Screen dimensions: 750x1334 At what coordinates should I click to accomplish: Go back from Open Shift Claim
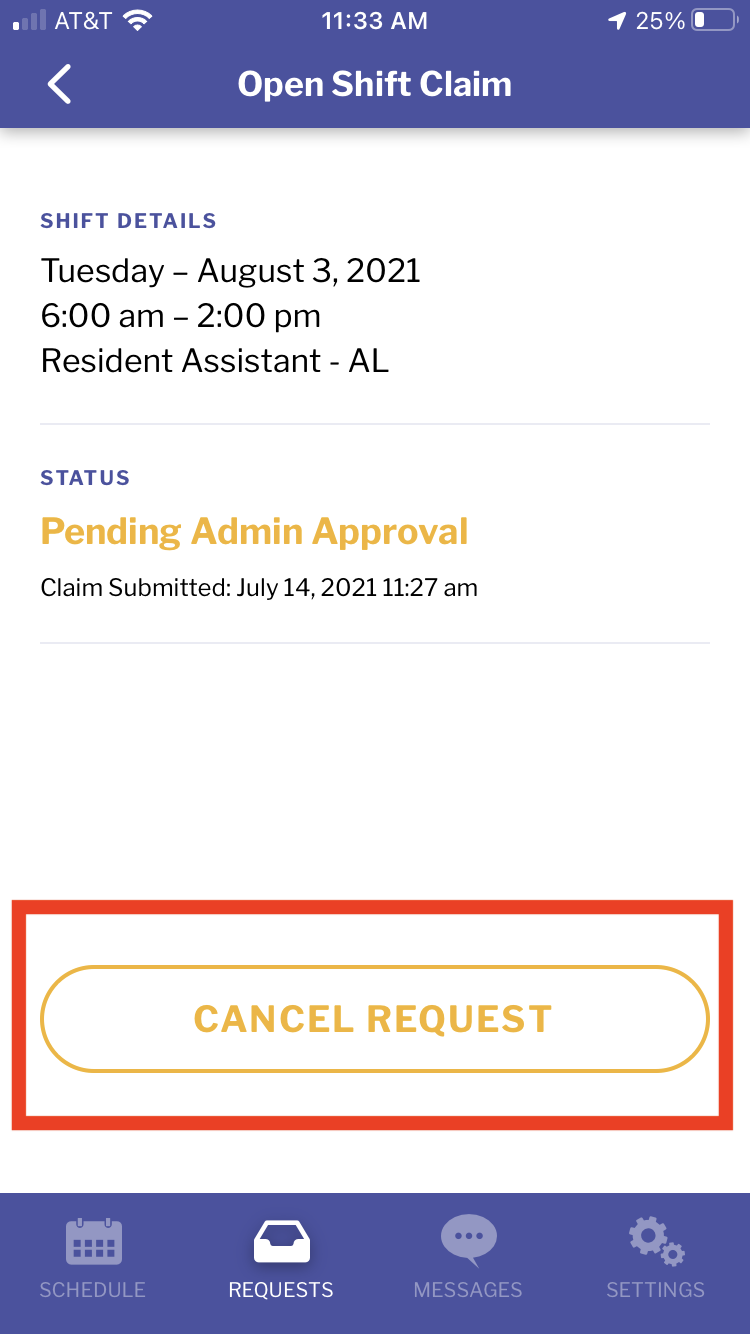pyautogui.click(x=60, y=84)
